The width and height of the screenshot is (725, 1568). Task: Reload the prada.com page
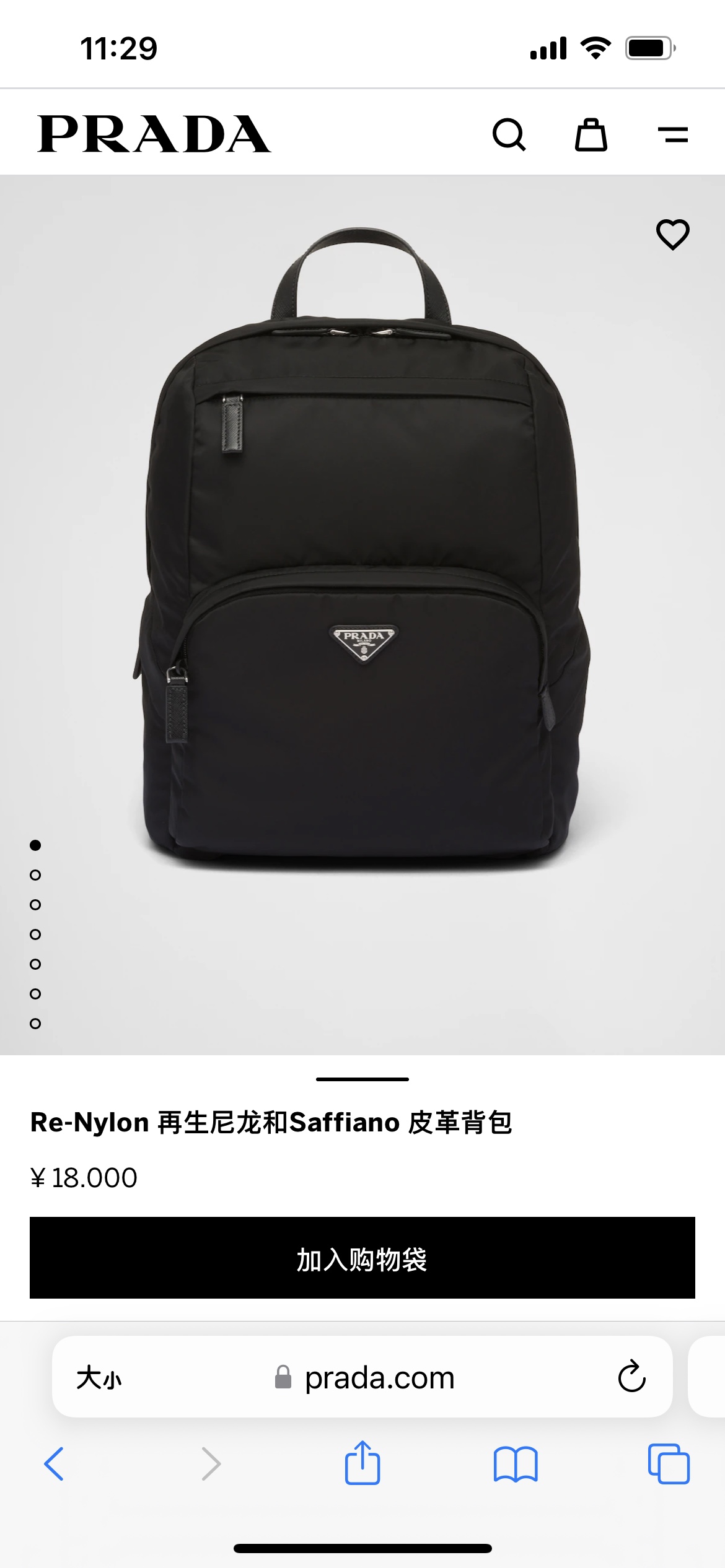tap(632, 1377)
